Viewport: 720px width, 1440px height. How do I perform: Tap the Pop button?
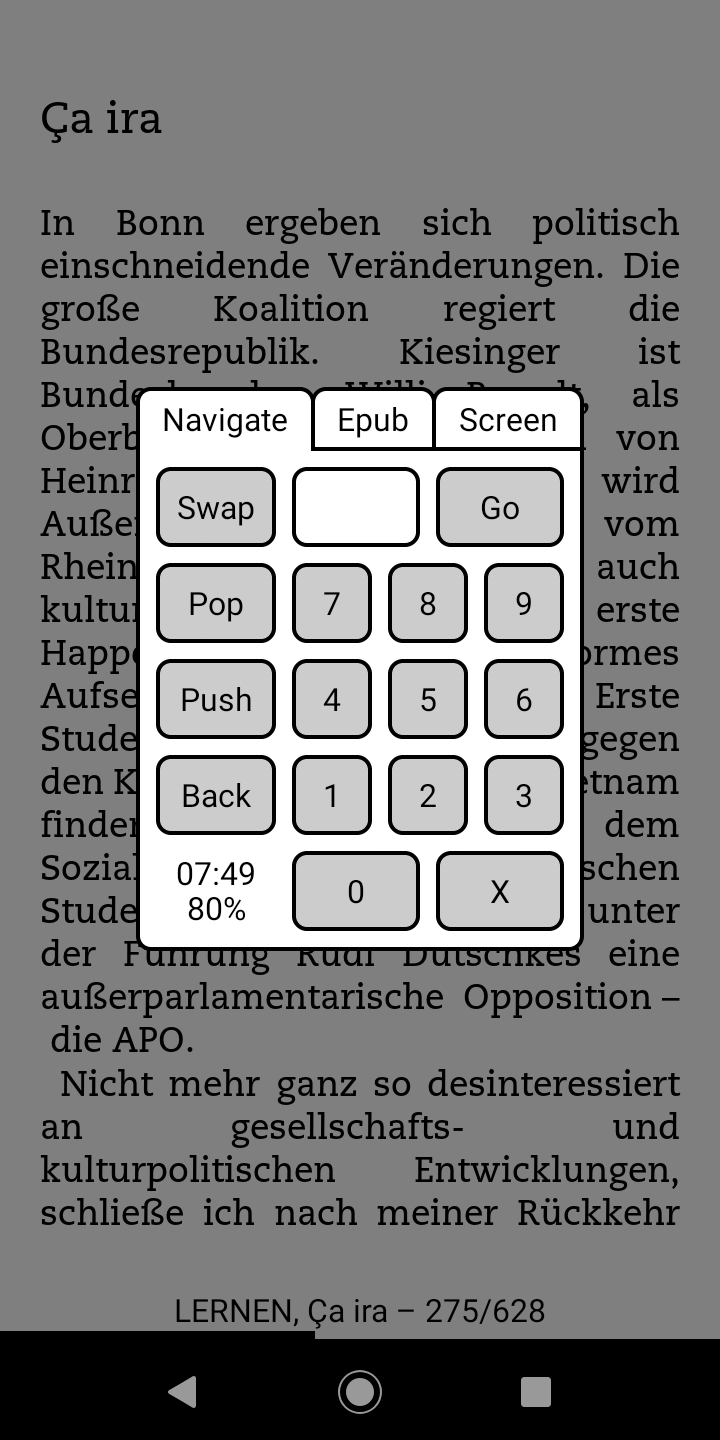[x=216, y=603]
